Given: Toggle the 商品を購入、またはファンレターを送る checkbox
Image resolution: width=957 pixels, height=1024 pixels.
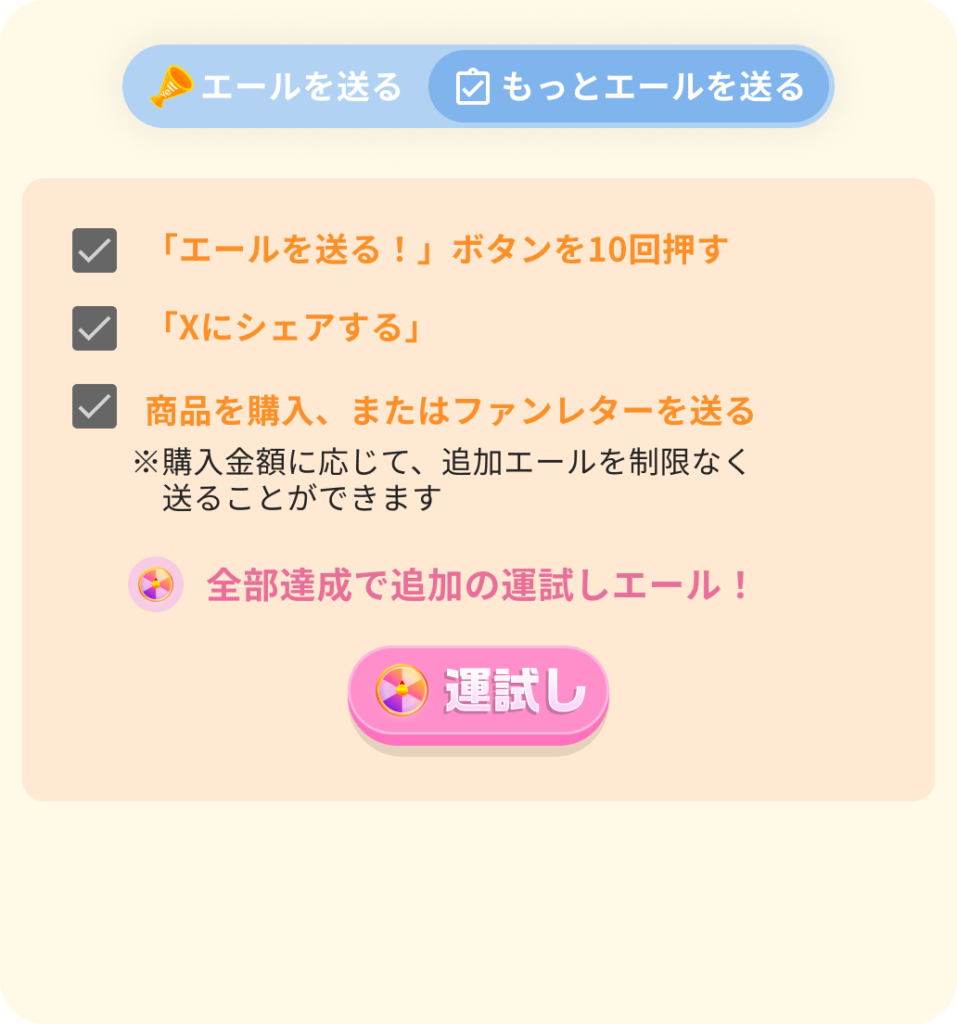Looking at the screenshot, I should click(x=95, y=407).
